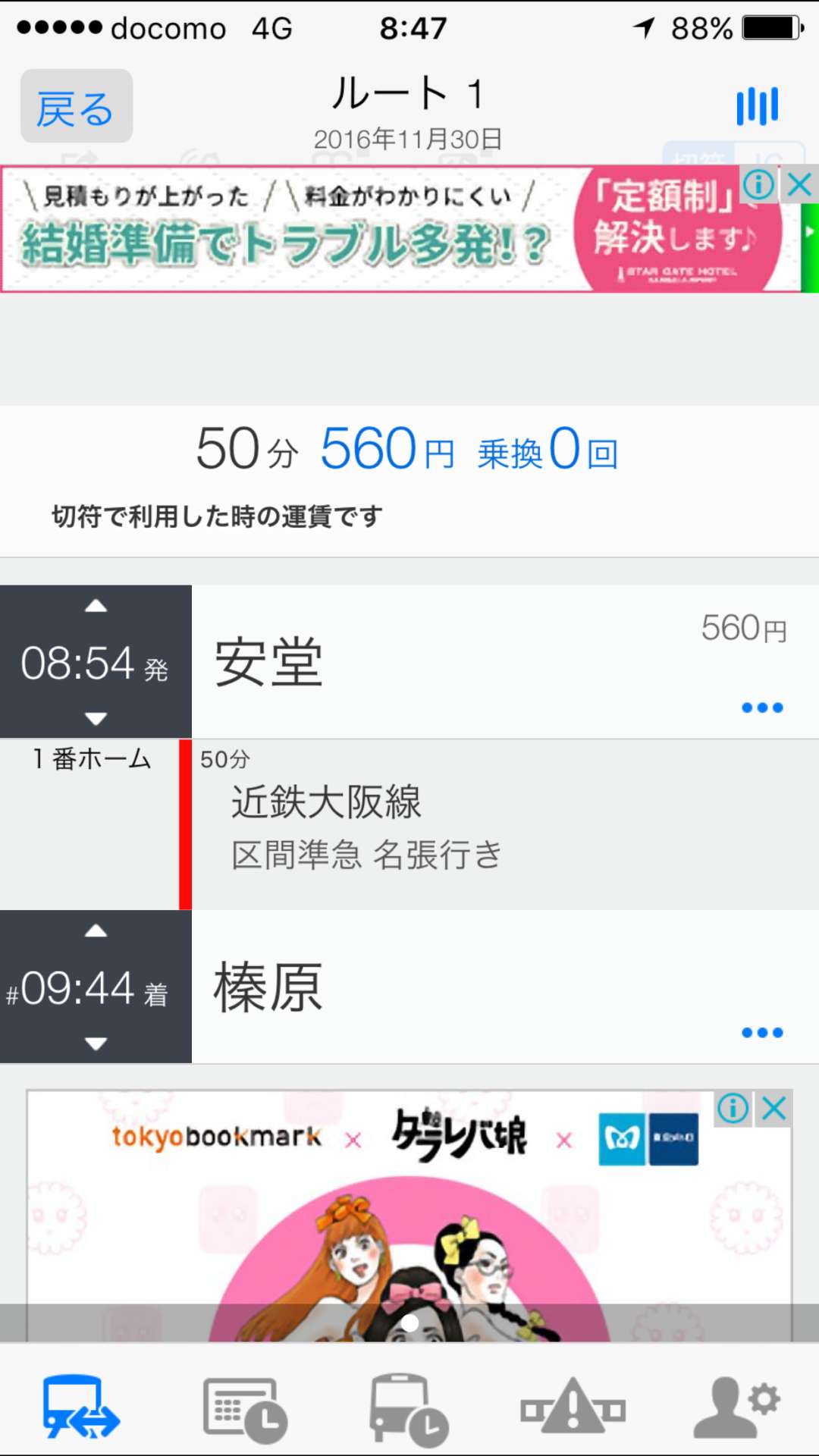Select later arrival below 09:44
The image size is (819, 1456).
click(96, 1043)
